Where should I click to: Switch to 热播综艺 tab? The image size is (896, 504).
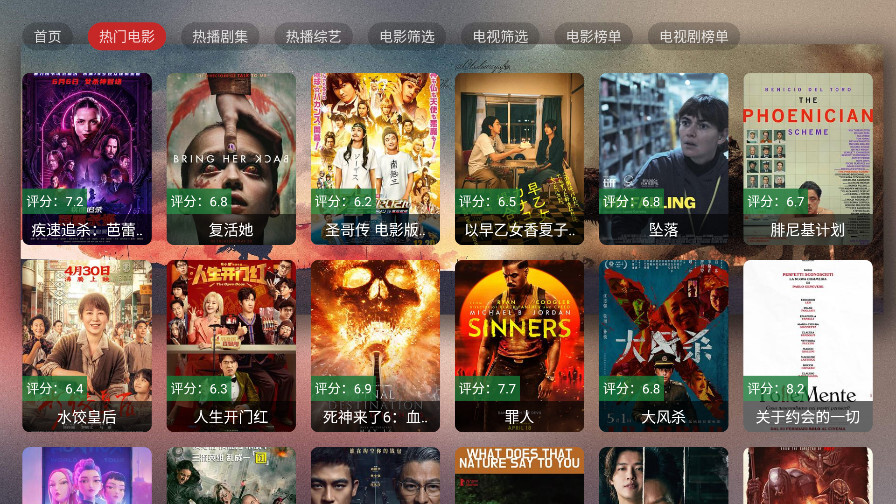pyautogui.click(x=313, y=37)
